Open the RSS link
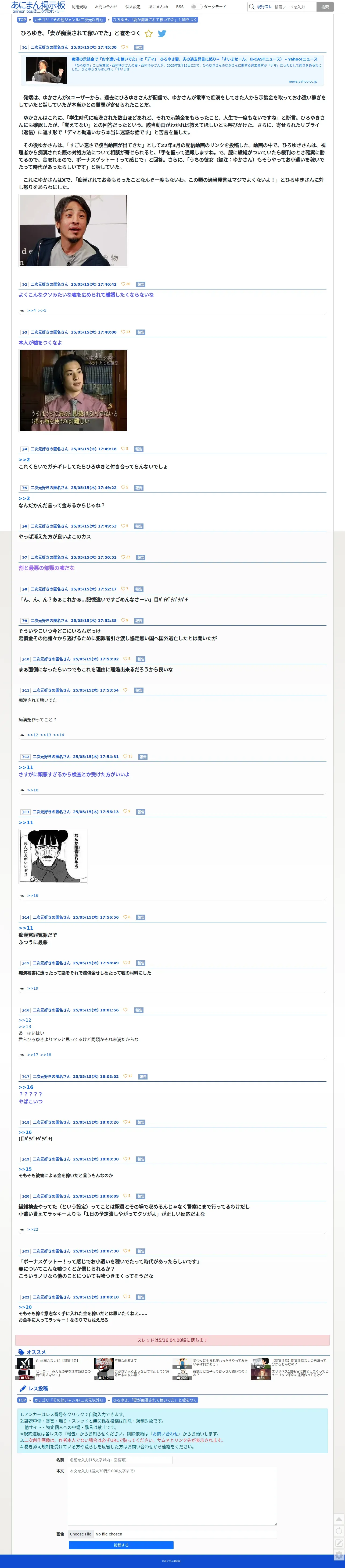Screen dimensions: 345x1568 pyautogui.click(x=179, y=7)
